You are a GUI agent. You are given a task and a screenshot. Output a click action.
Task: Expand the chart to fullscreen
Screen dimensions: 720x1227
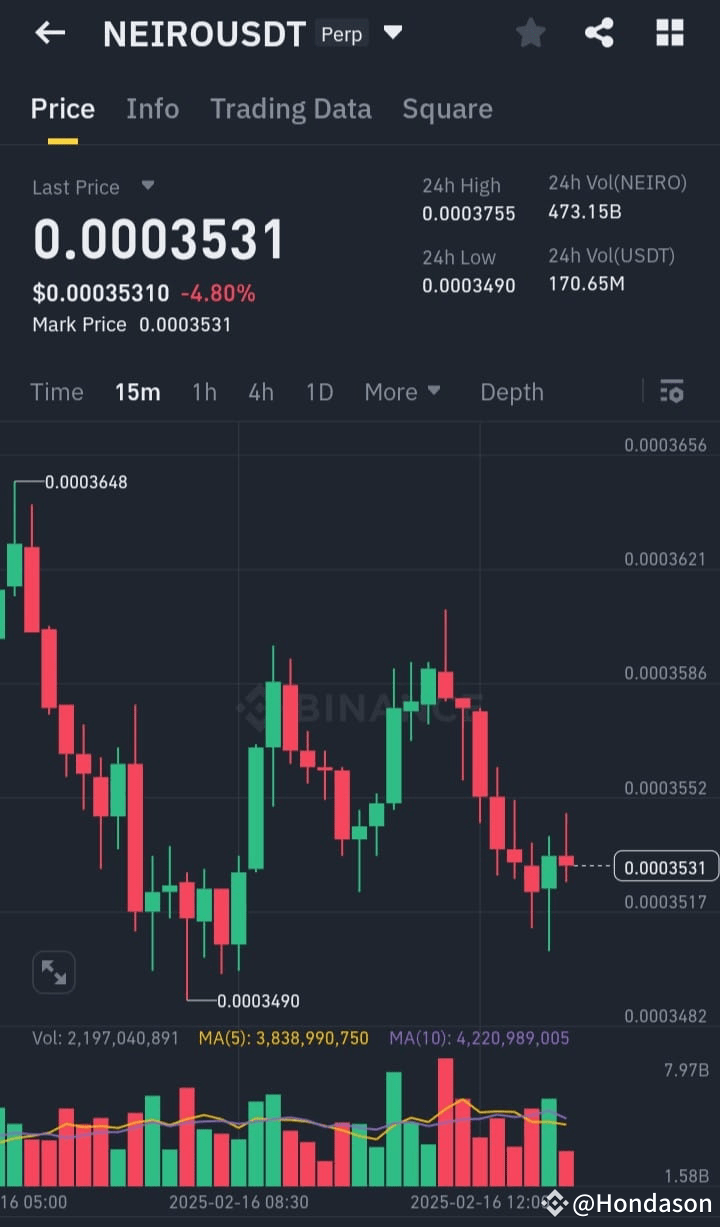tap(53, 971)
